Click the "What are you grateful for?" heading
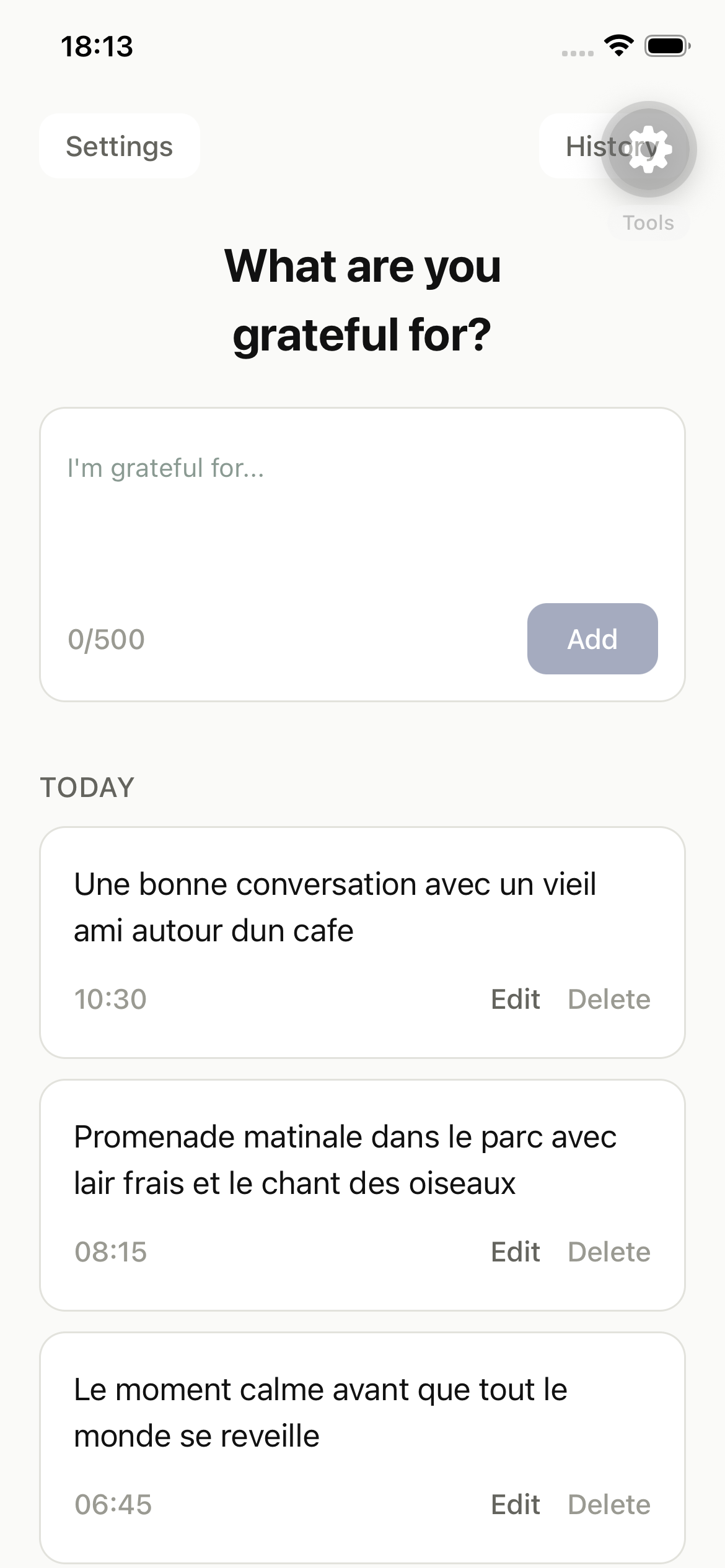The height and width of the screenshot is (1568, 725). [x=362, y=299]
